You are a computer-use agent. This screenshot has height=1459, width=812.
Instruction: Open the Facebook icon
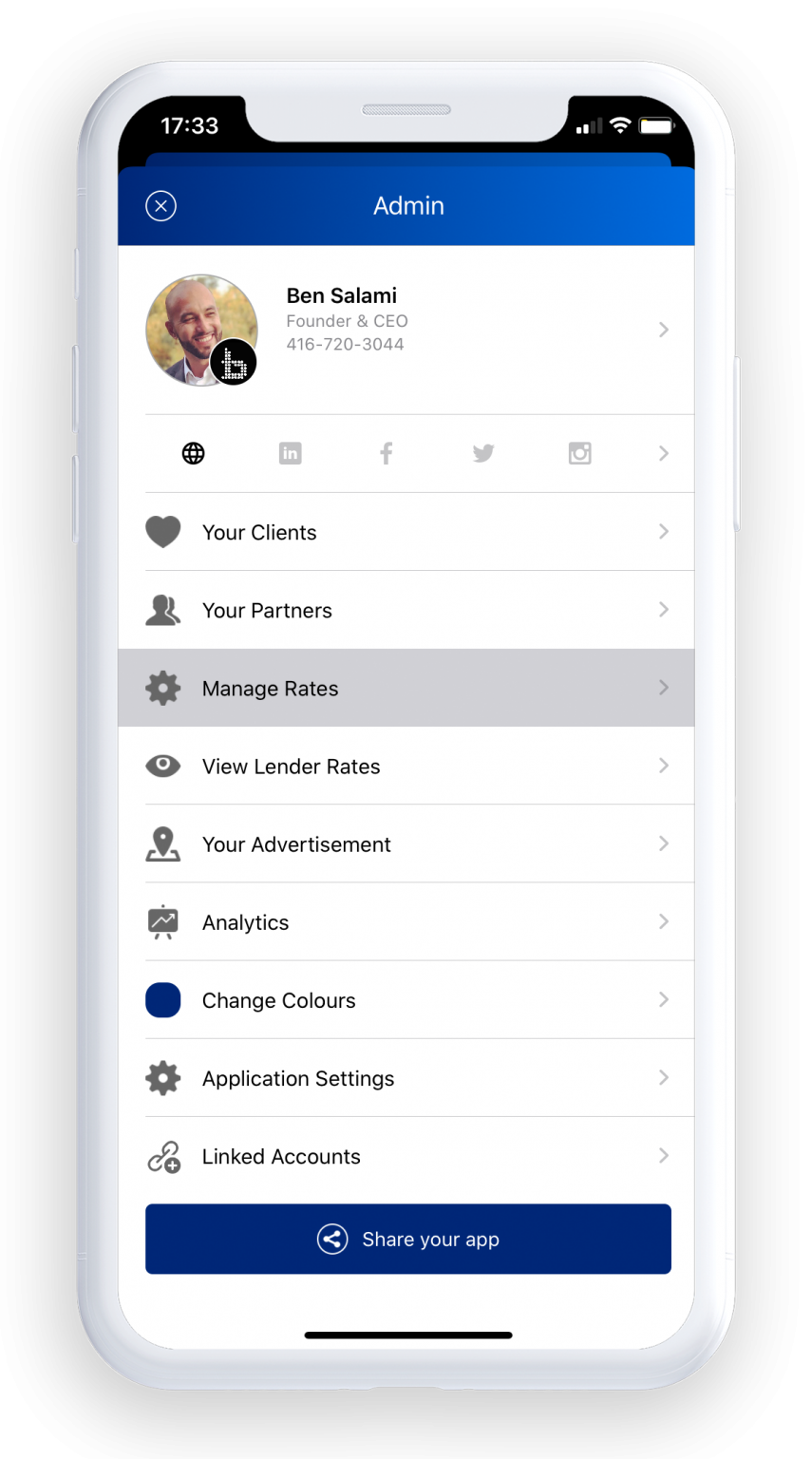387,453
